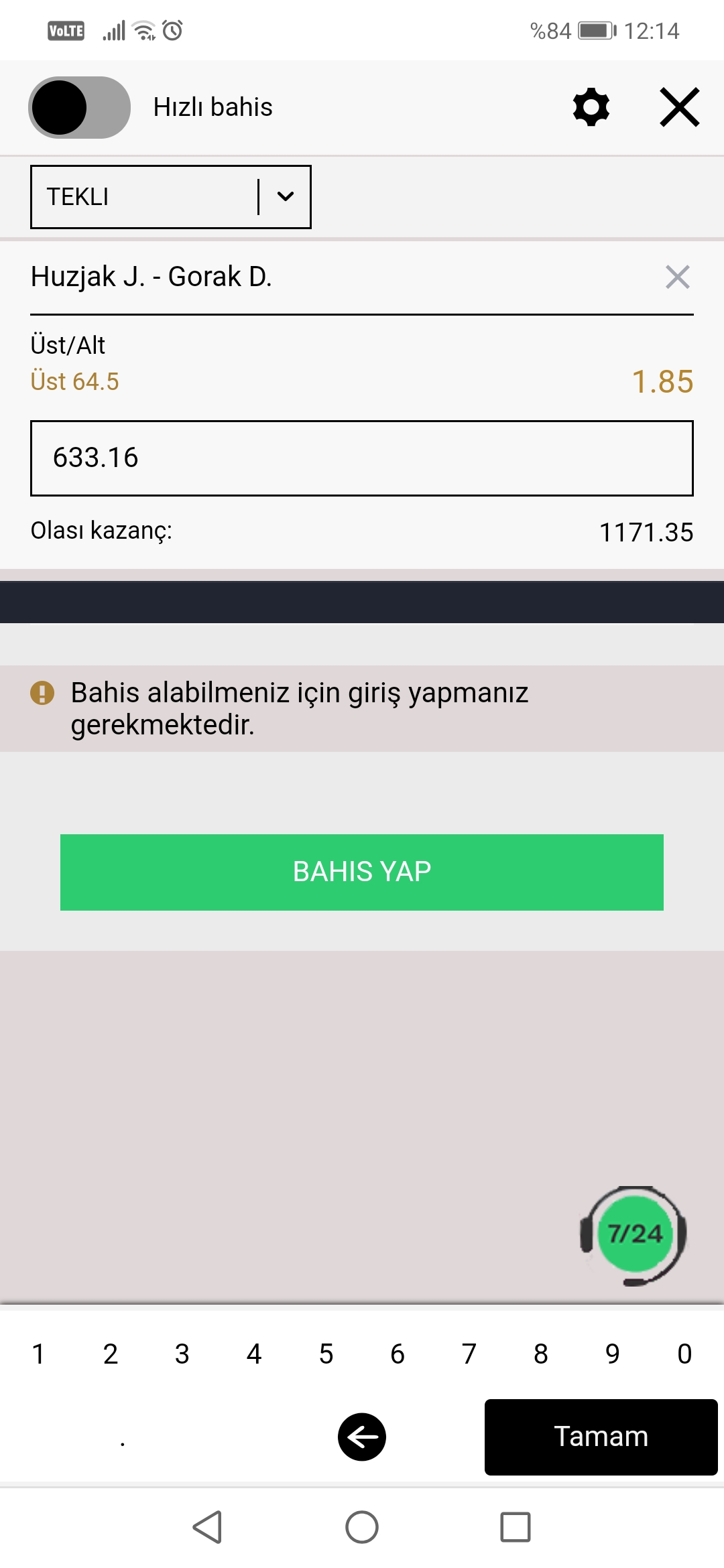Enter digit 5 on the keypad
This screenshot has height=1568, width=724.
coord(326,1354)
